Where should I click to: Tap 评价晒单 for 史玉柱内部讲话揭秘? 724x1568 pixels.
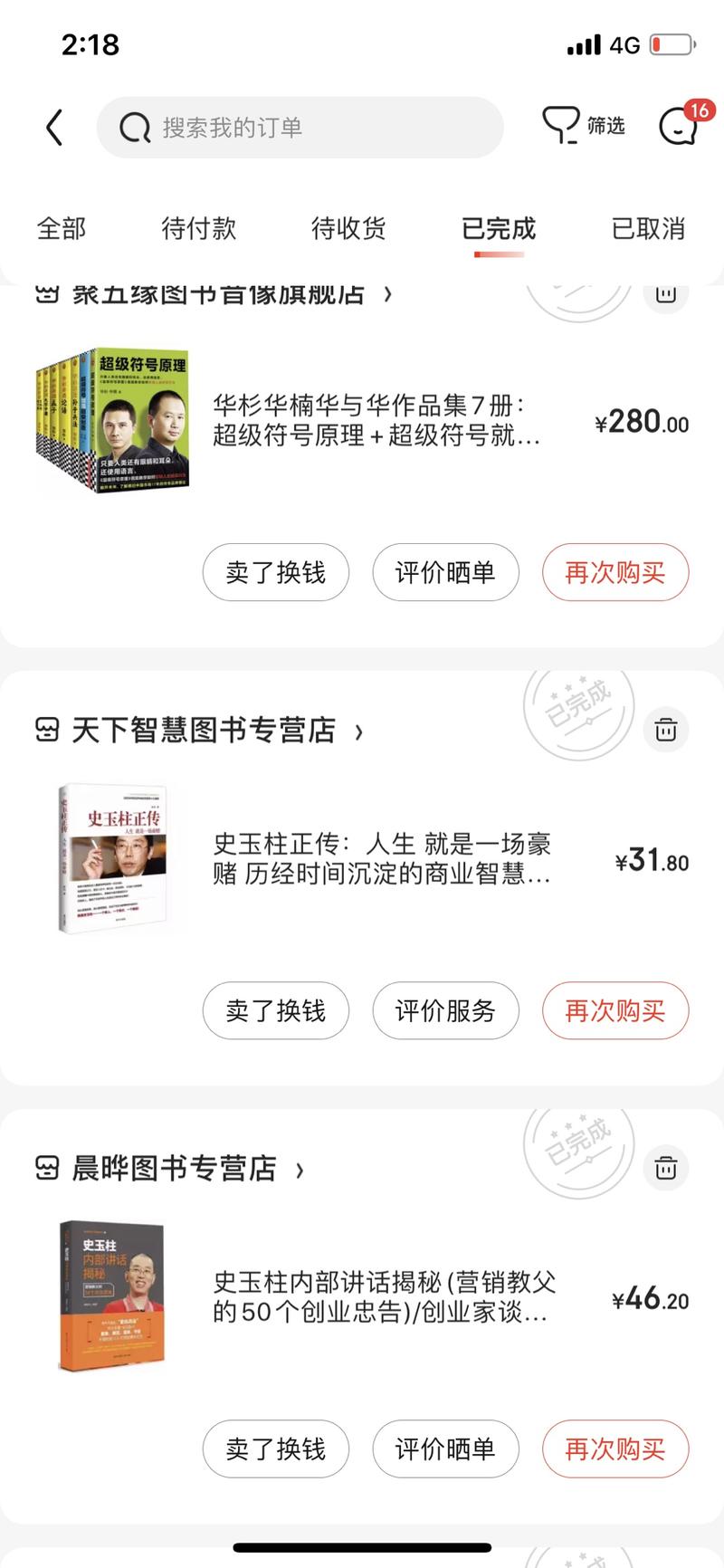[445, 1449]
